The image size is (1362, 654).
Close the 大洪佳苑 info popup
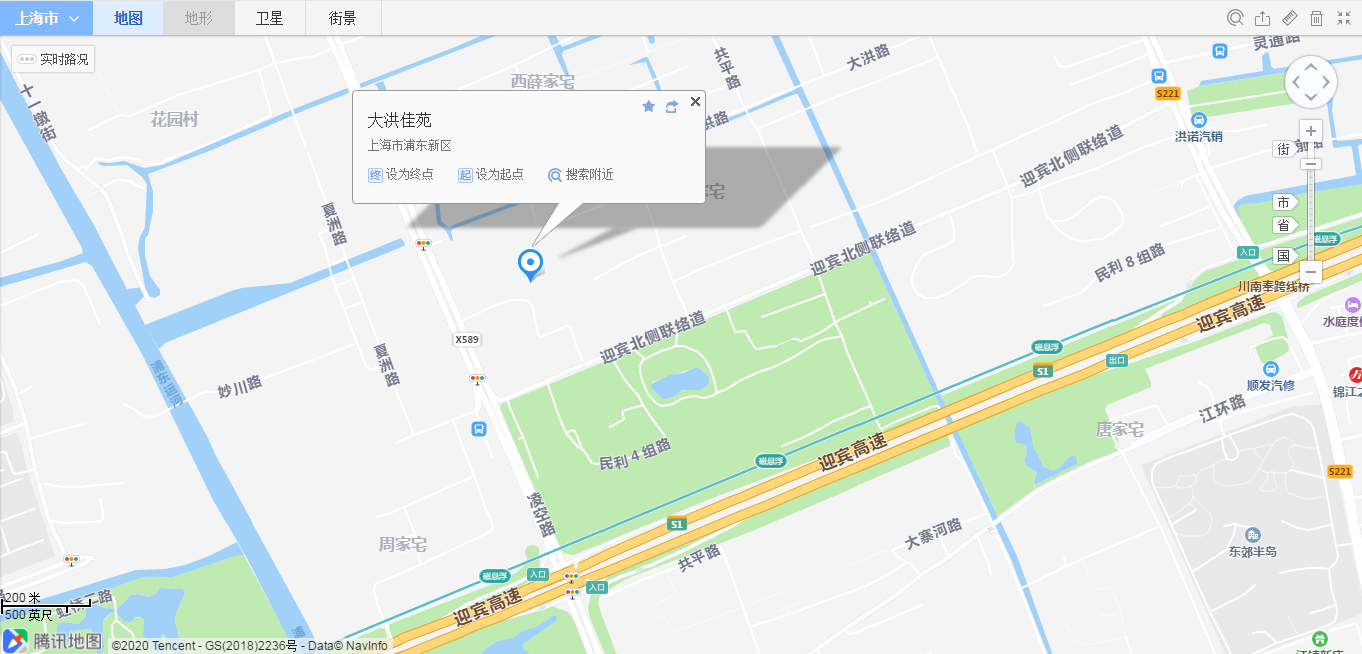[695, 101]
